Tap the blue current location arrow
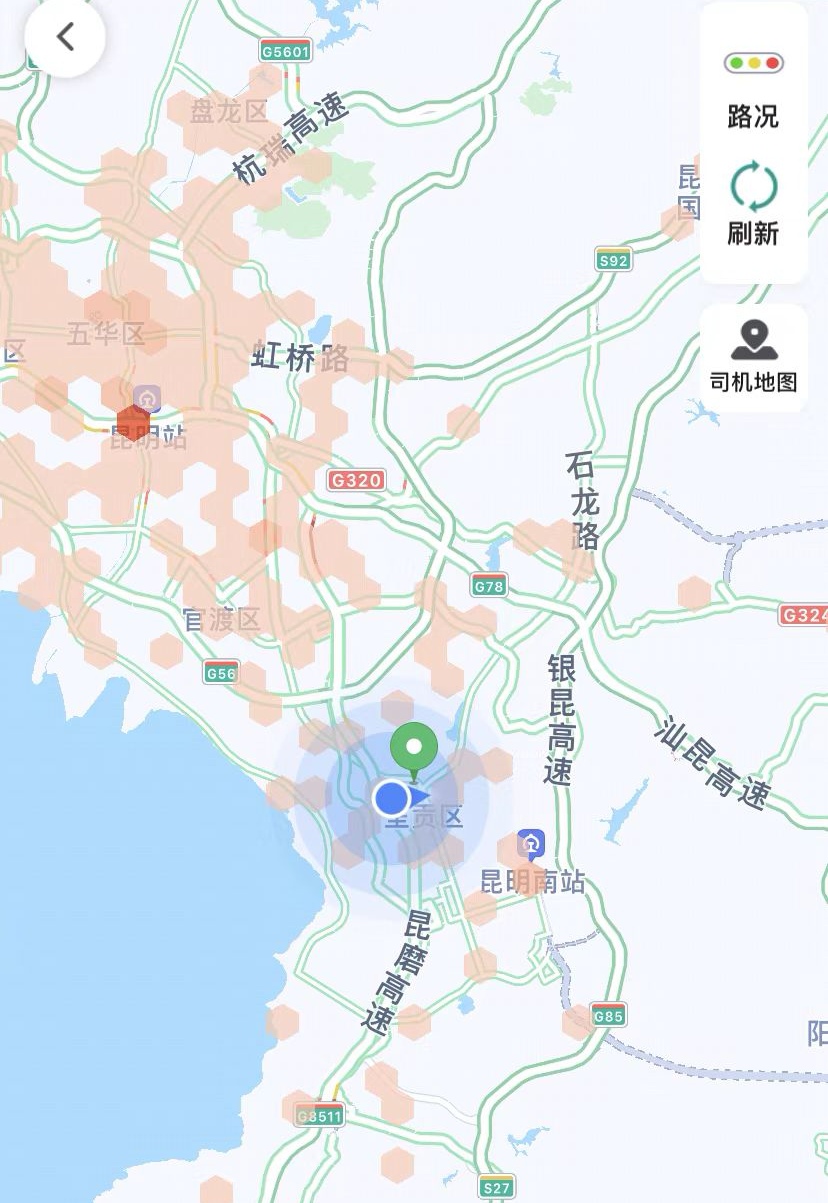 (x=390, y=798)
